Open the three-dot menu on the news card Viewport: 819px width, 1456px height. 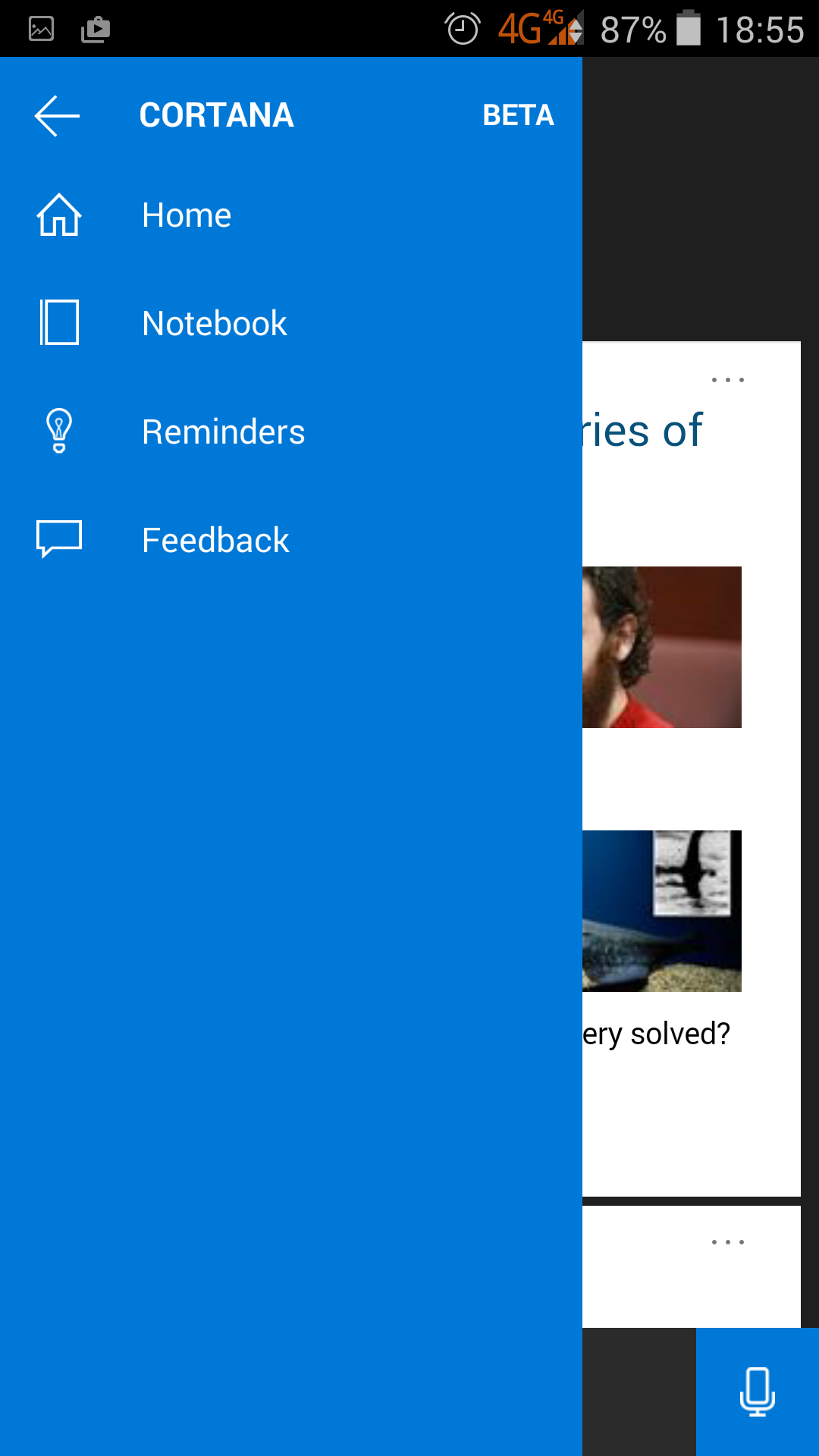[x=728, y=380]
